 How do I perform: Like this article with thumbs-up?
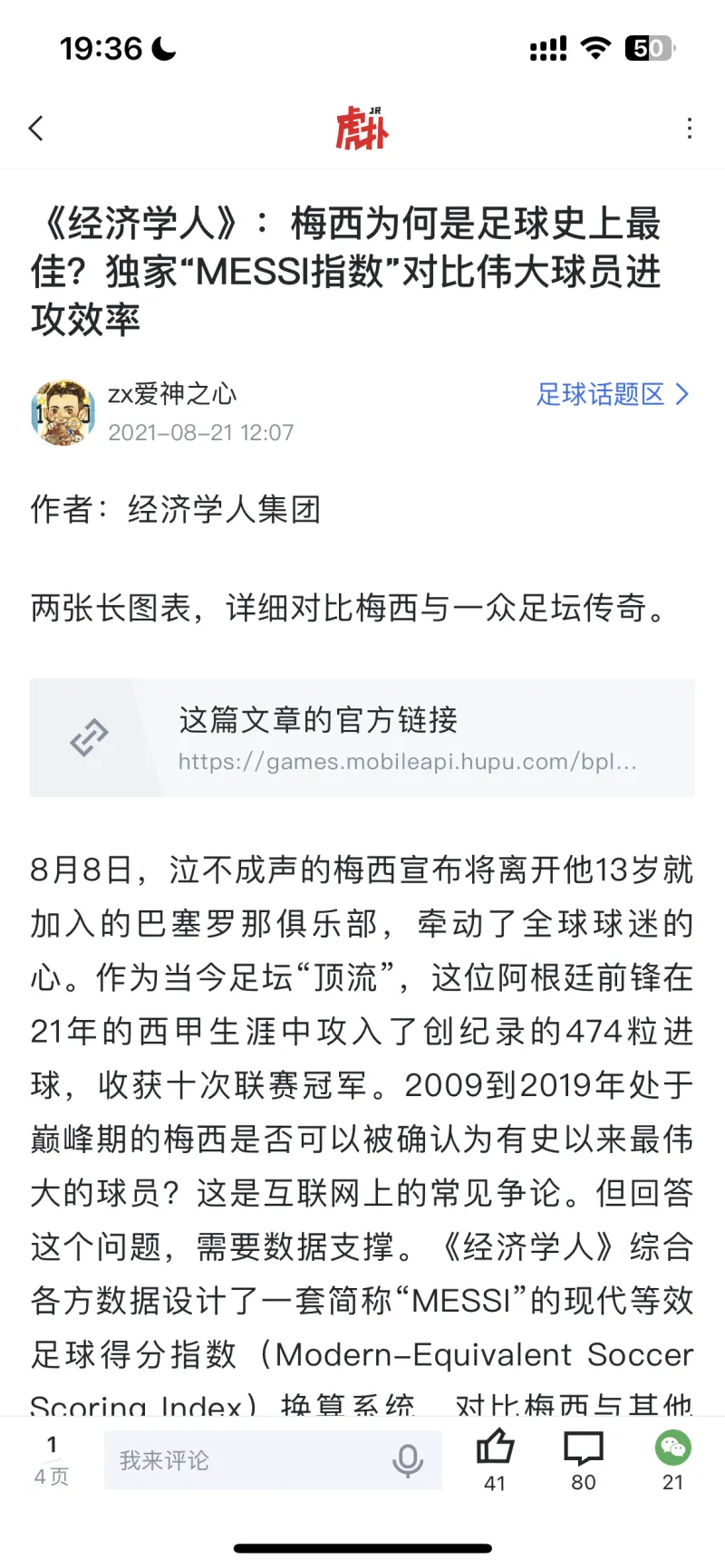[495, 1449]
